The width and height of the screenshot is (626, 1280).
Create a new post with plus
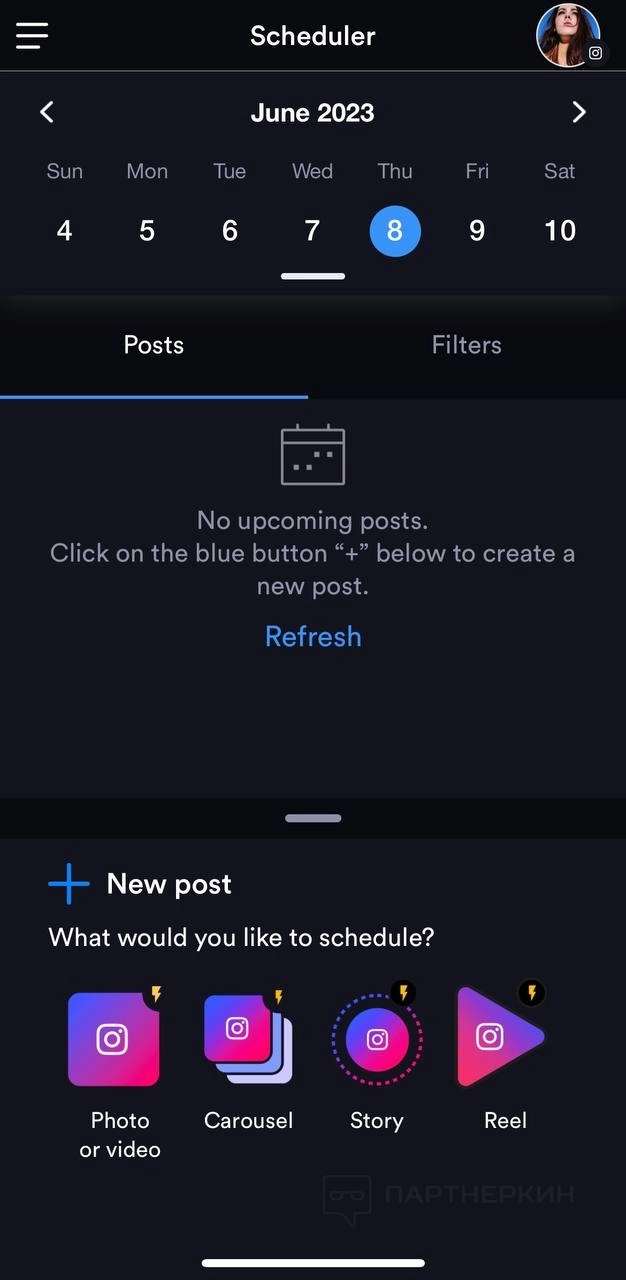click(x=69, y=884)
